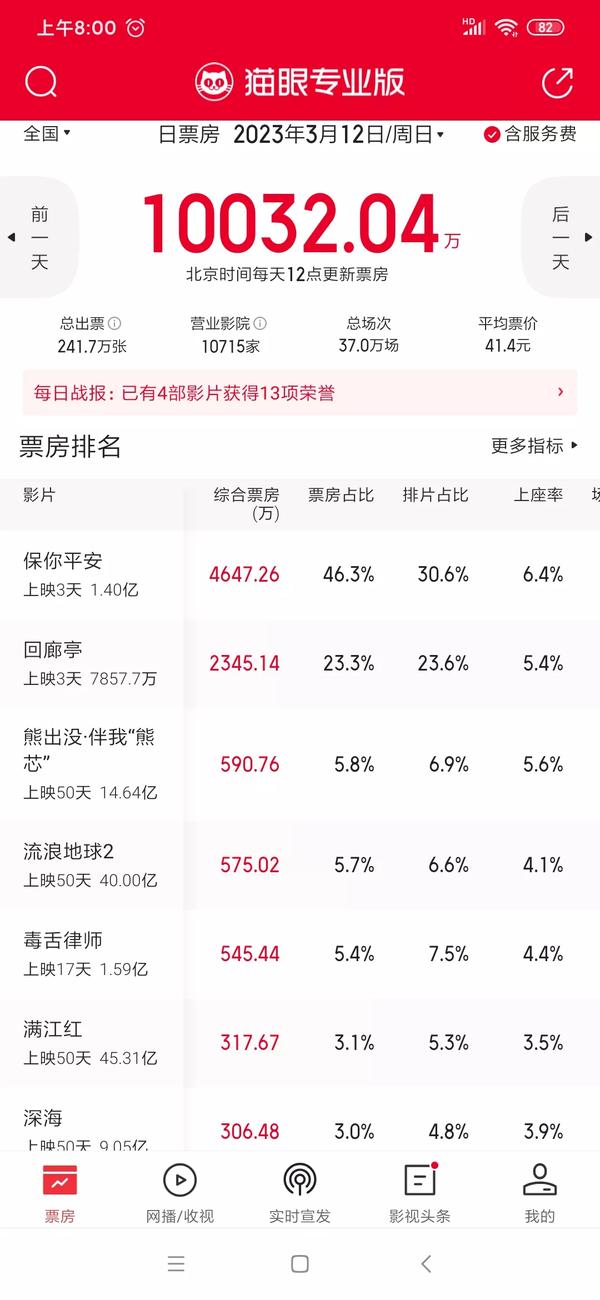Open the search magnifier icon

41,82
